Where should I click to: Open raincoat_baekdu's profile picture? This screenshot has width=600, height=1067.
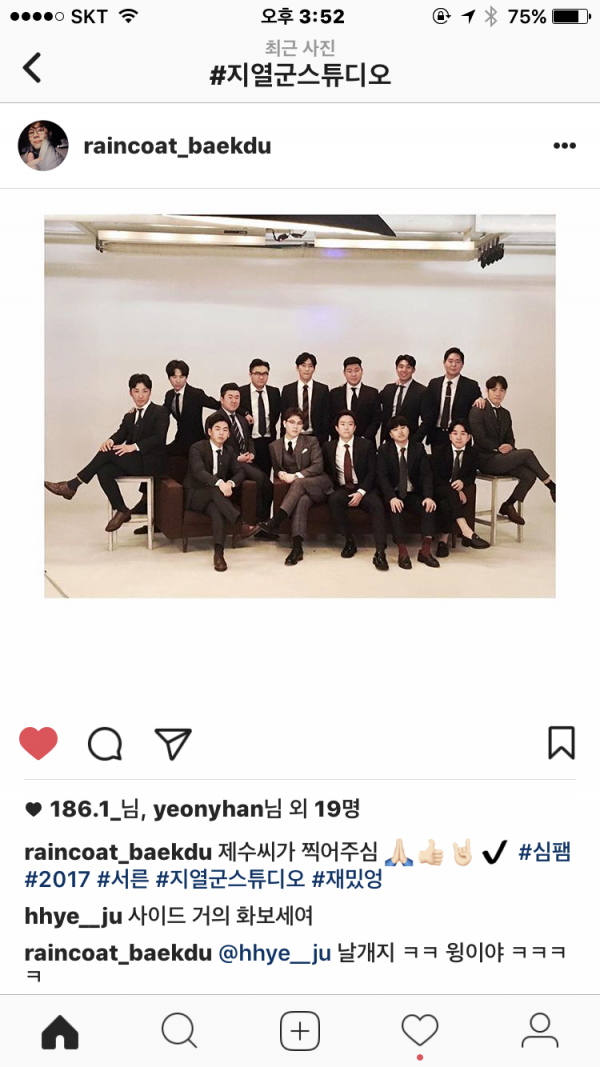[x=43, y=146]
